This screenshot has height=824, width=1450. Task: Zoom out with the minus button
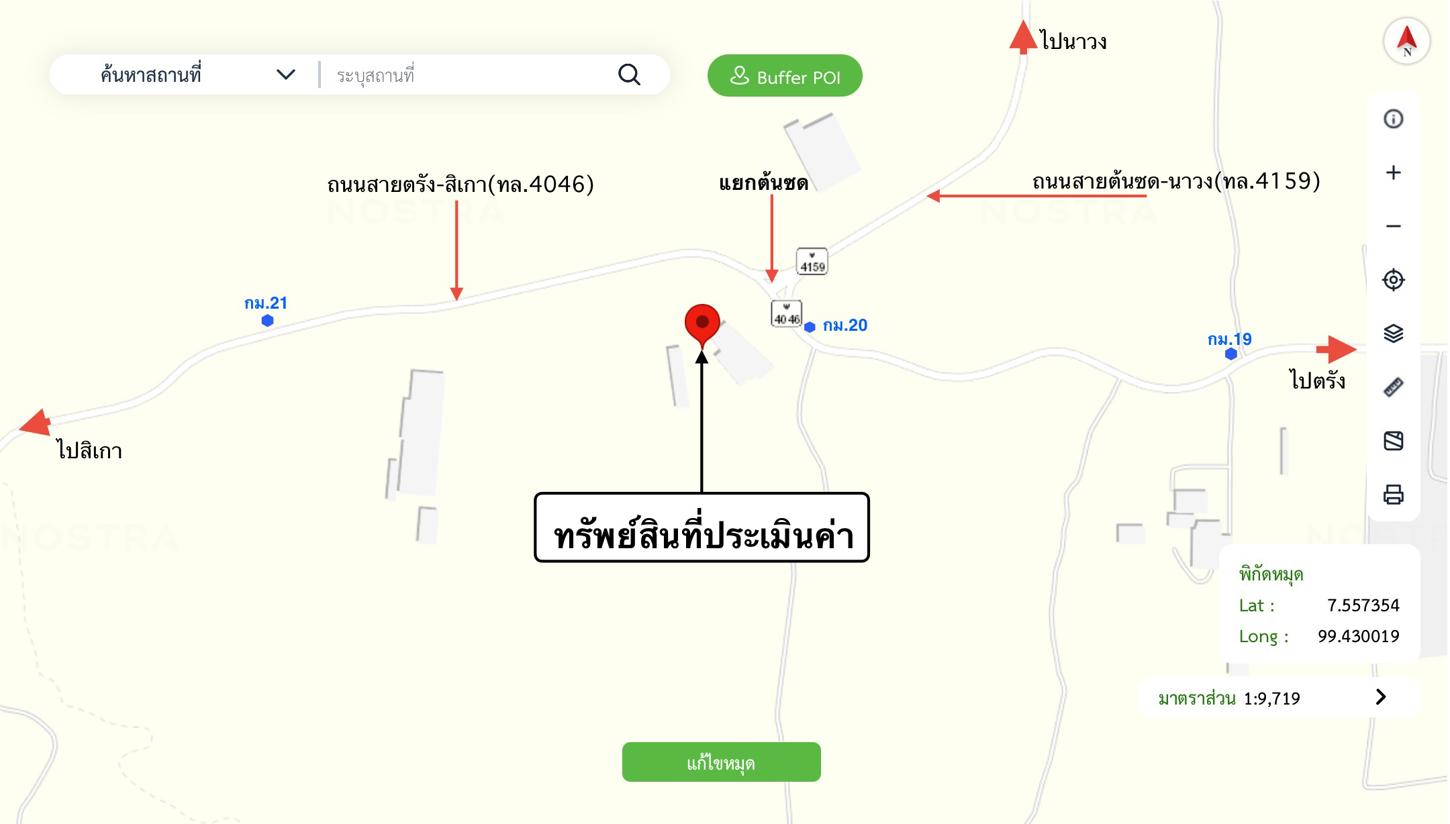tap(1393, 226)
